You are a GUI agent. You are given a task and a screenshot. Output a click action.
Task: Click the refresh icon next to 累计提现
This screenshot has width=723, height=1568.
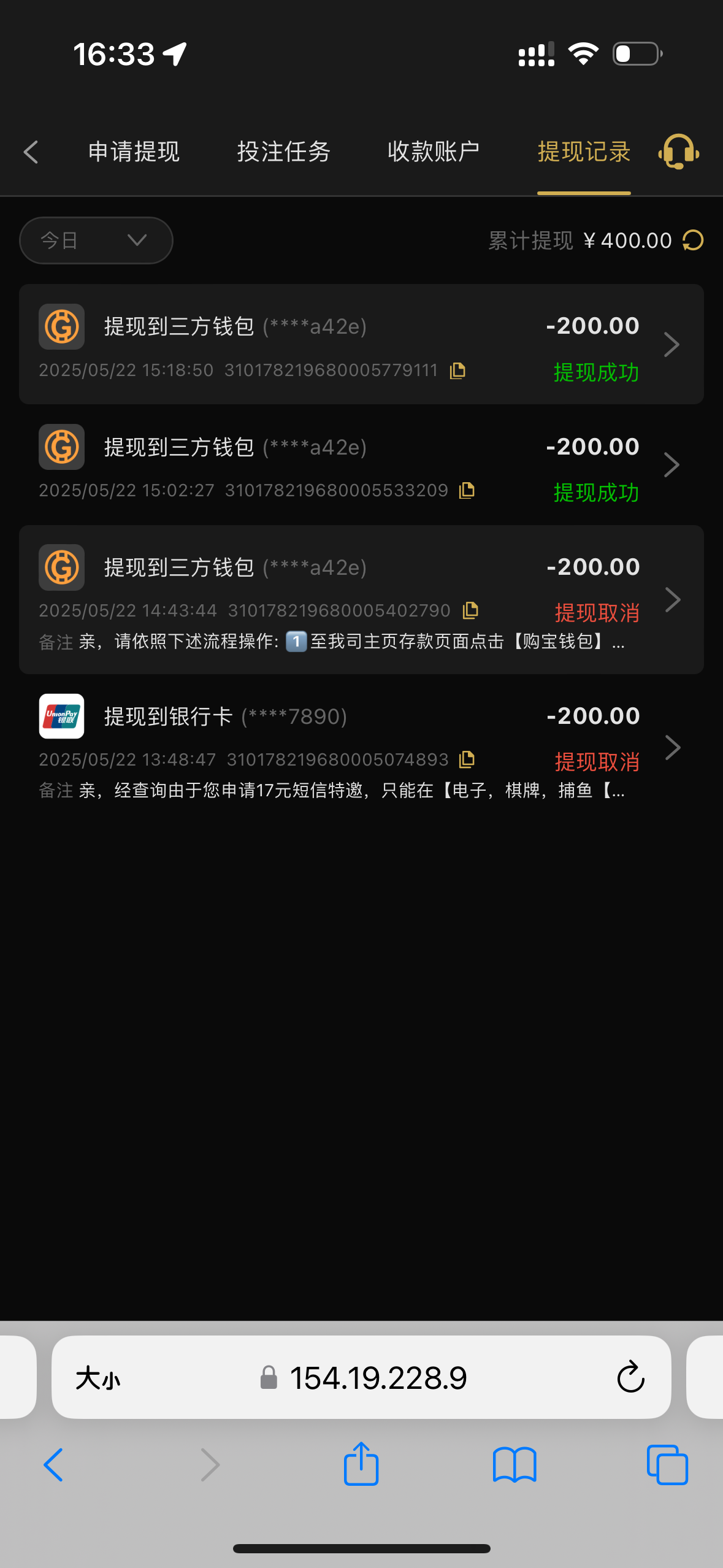[x=692, y=240]
